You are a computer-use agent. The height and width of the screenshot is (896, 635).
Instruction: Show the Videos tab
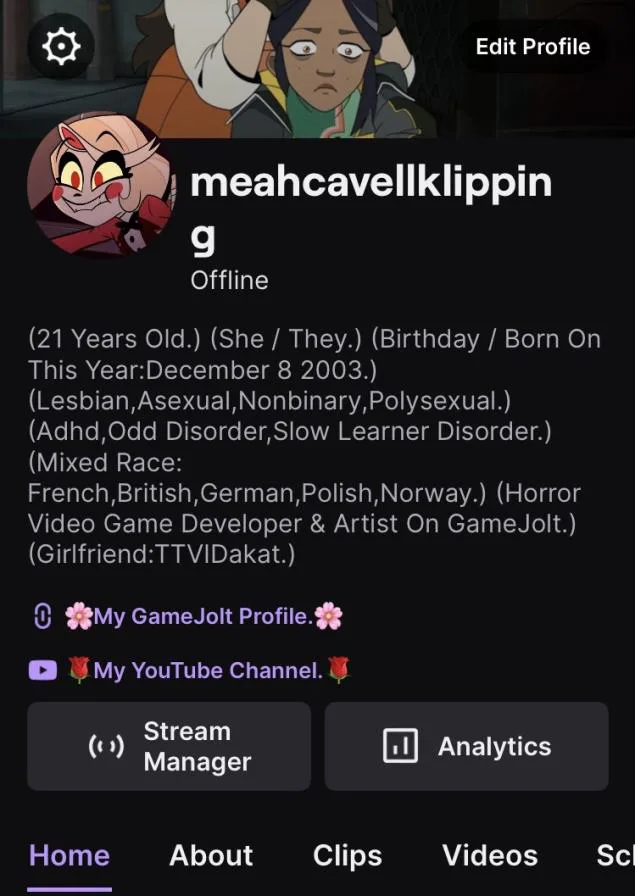tap(490, 856)
